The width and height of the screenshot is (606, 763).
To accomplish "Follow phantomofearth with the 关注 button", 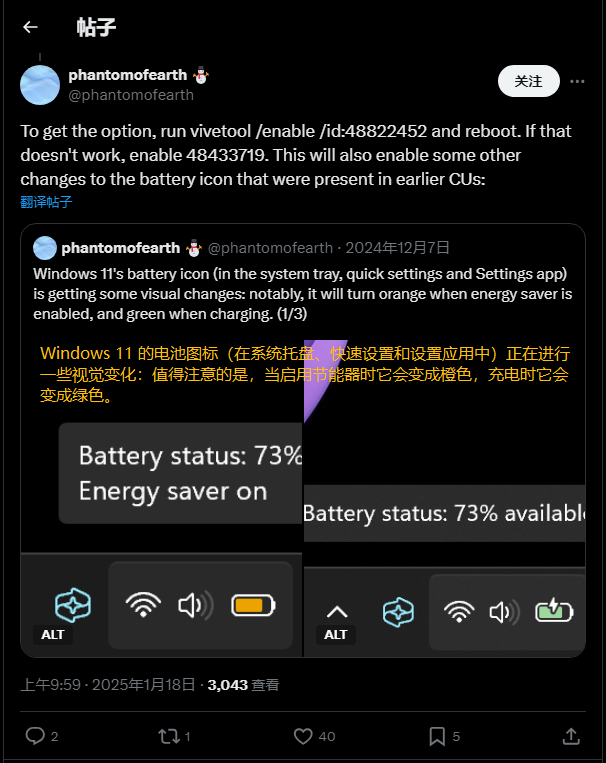I will [x=528, y=81].
